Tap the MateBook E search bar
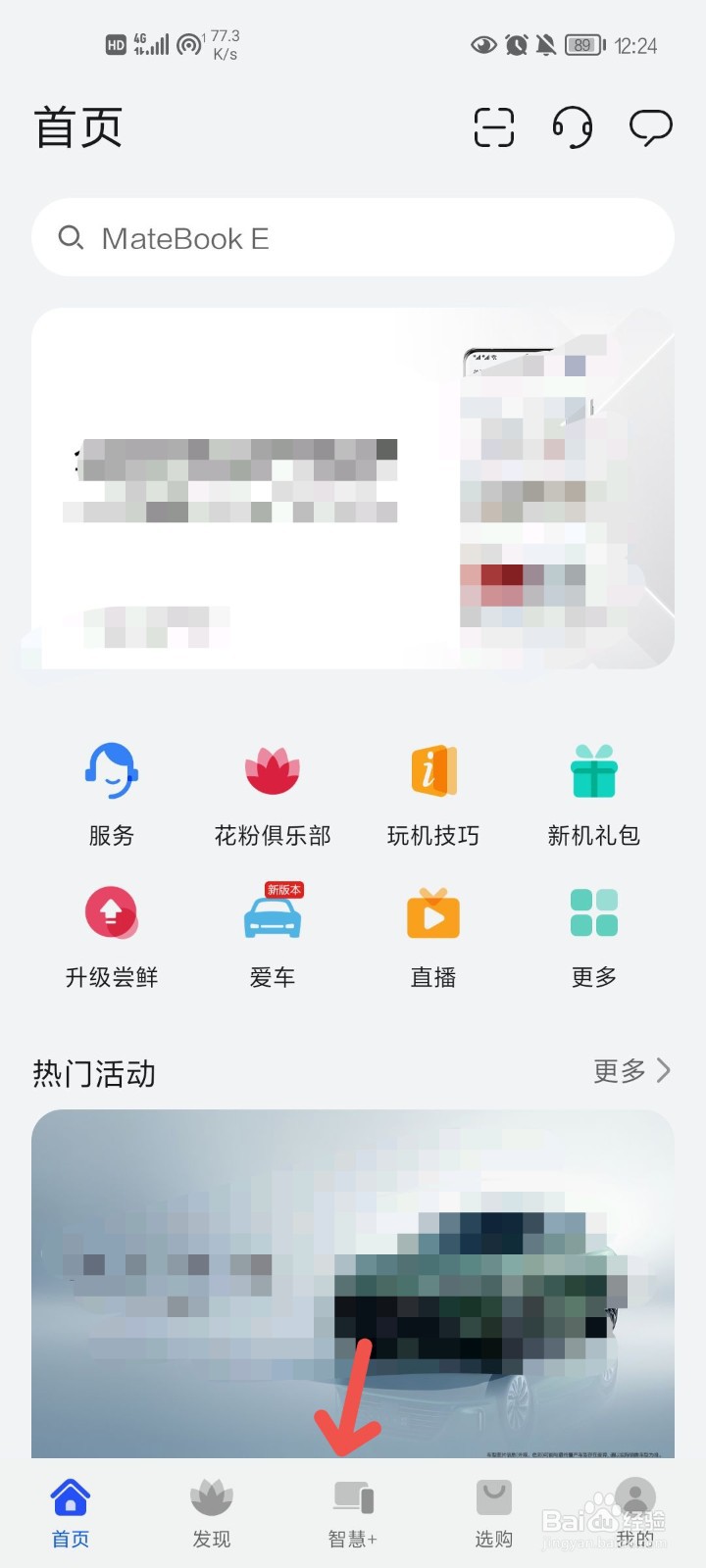Screen dimensions: 706x1568 (x=353, y=237)
